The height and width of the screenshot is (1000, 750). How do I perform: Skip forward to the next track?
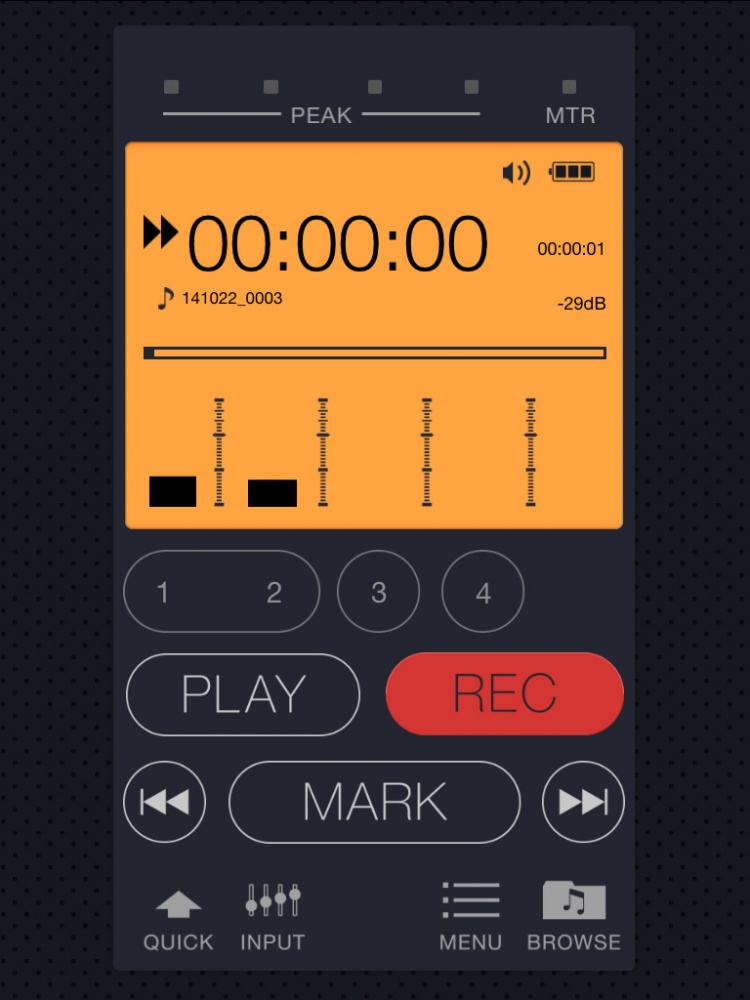click(583, 802)
